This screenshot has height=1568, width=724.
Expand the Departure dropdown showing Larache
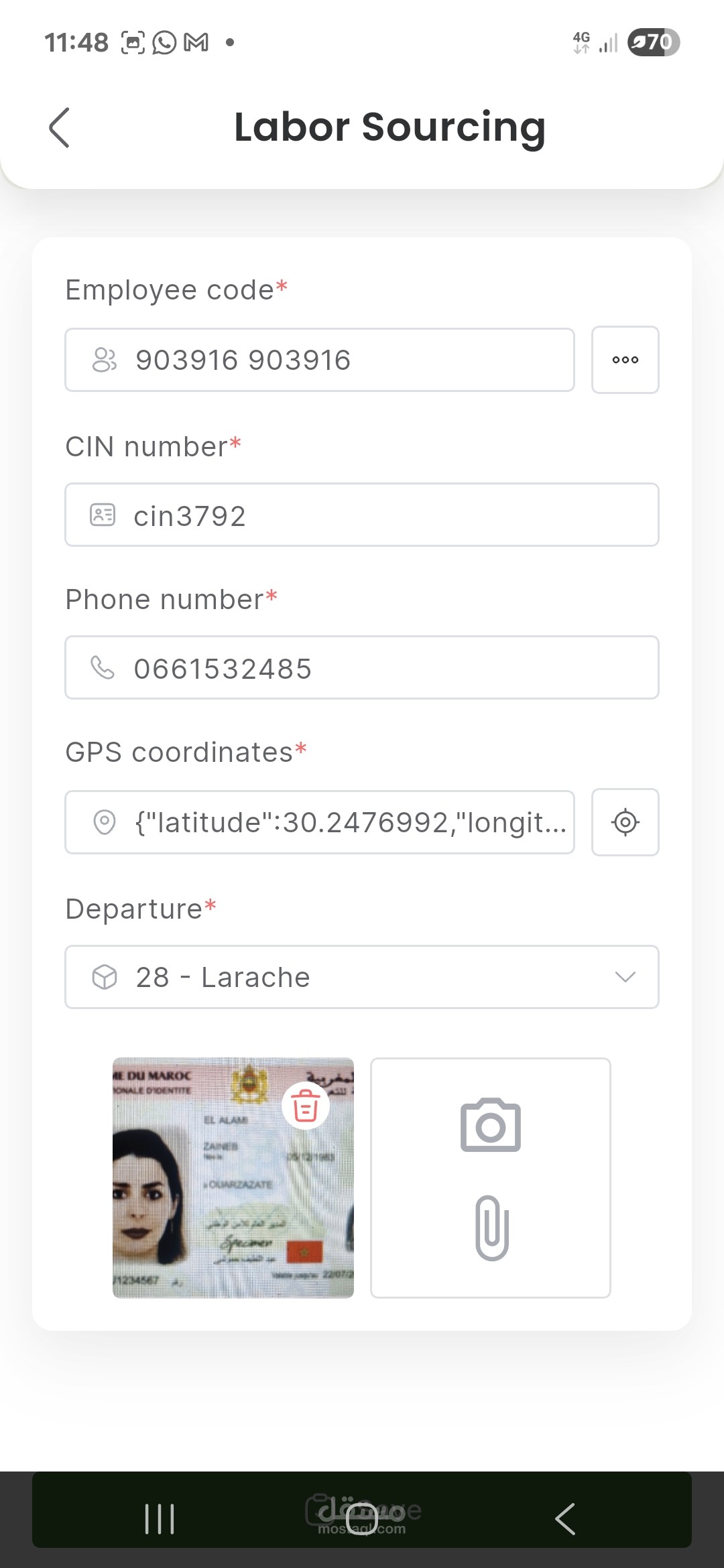362,977
